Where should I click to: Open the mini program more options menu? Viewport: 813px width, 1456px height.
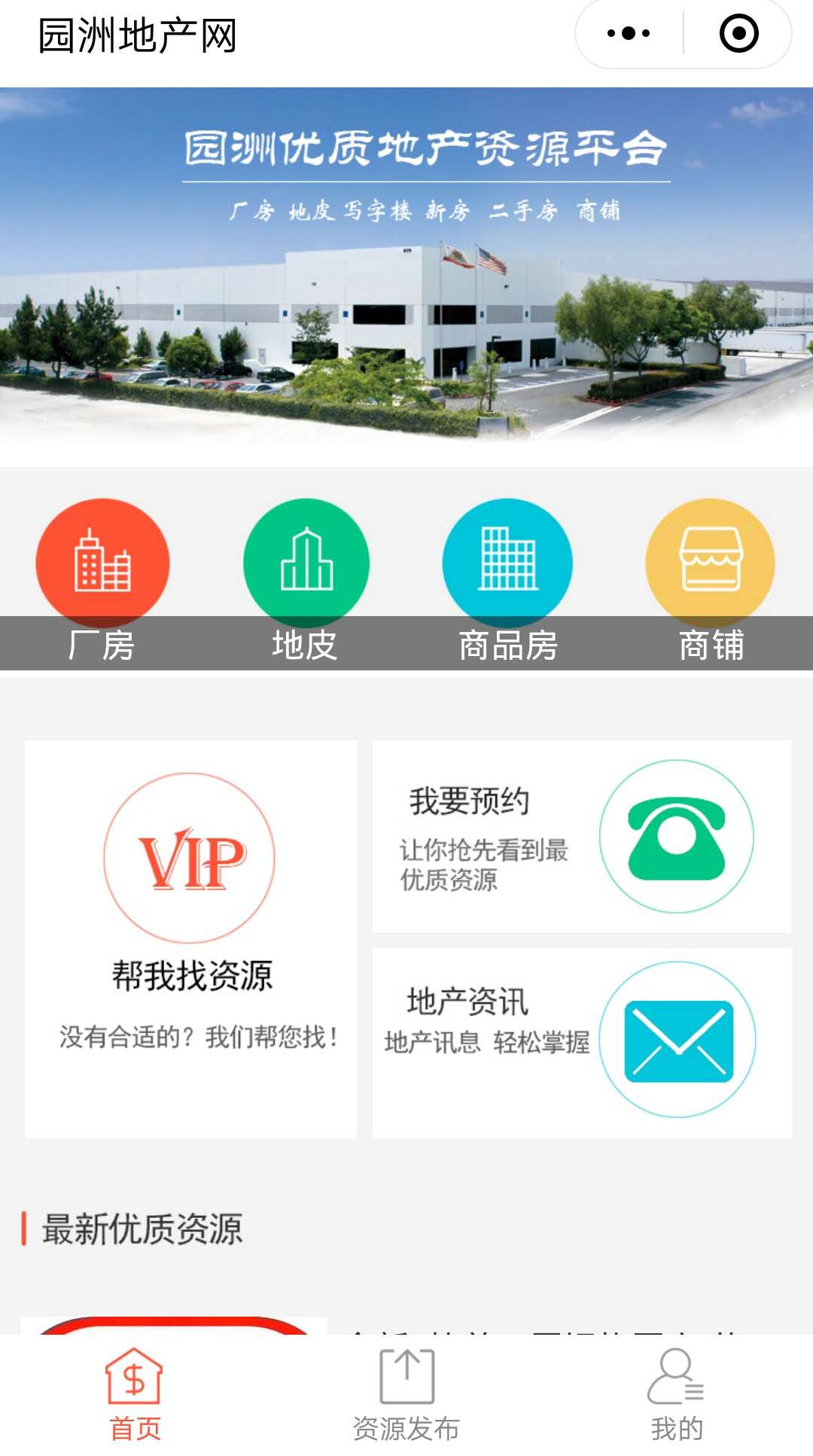point(629,34)
